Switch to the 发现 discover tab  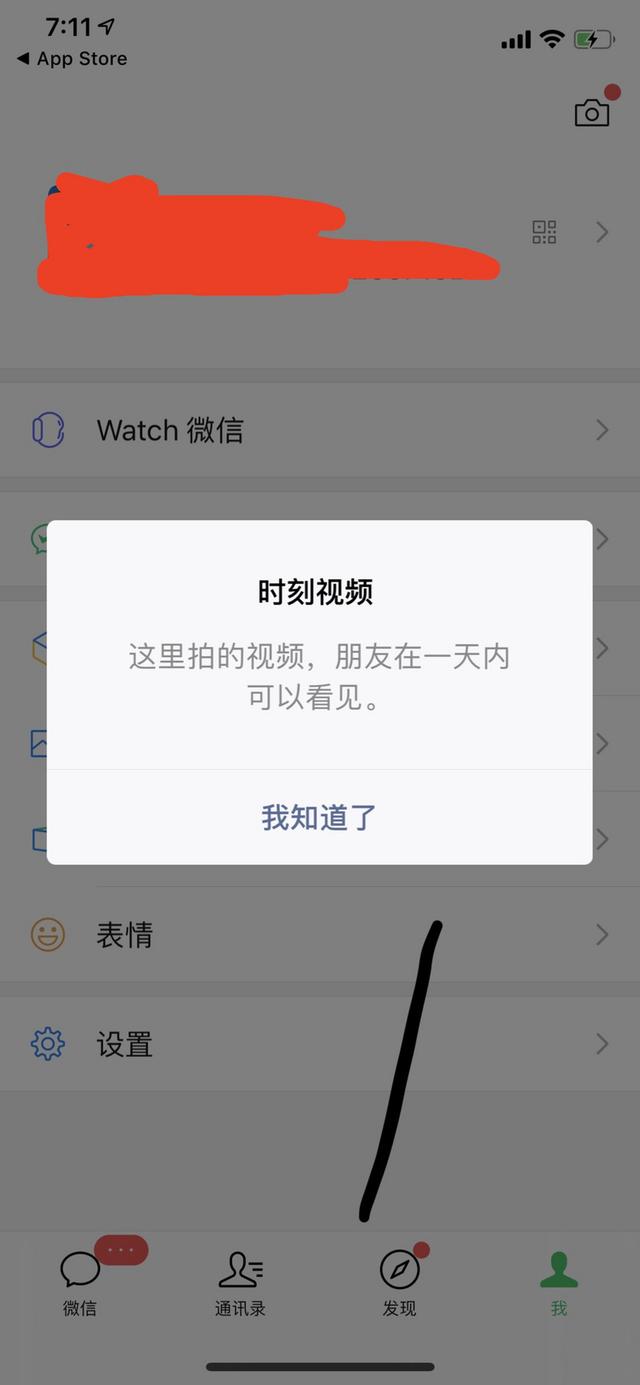point(400,1282)
